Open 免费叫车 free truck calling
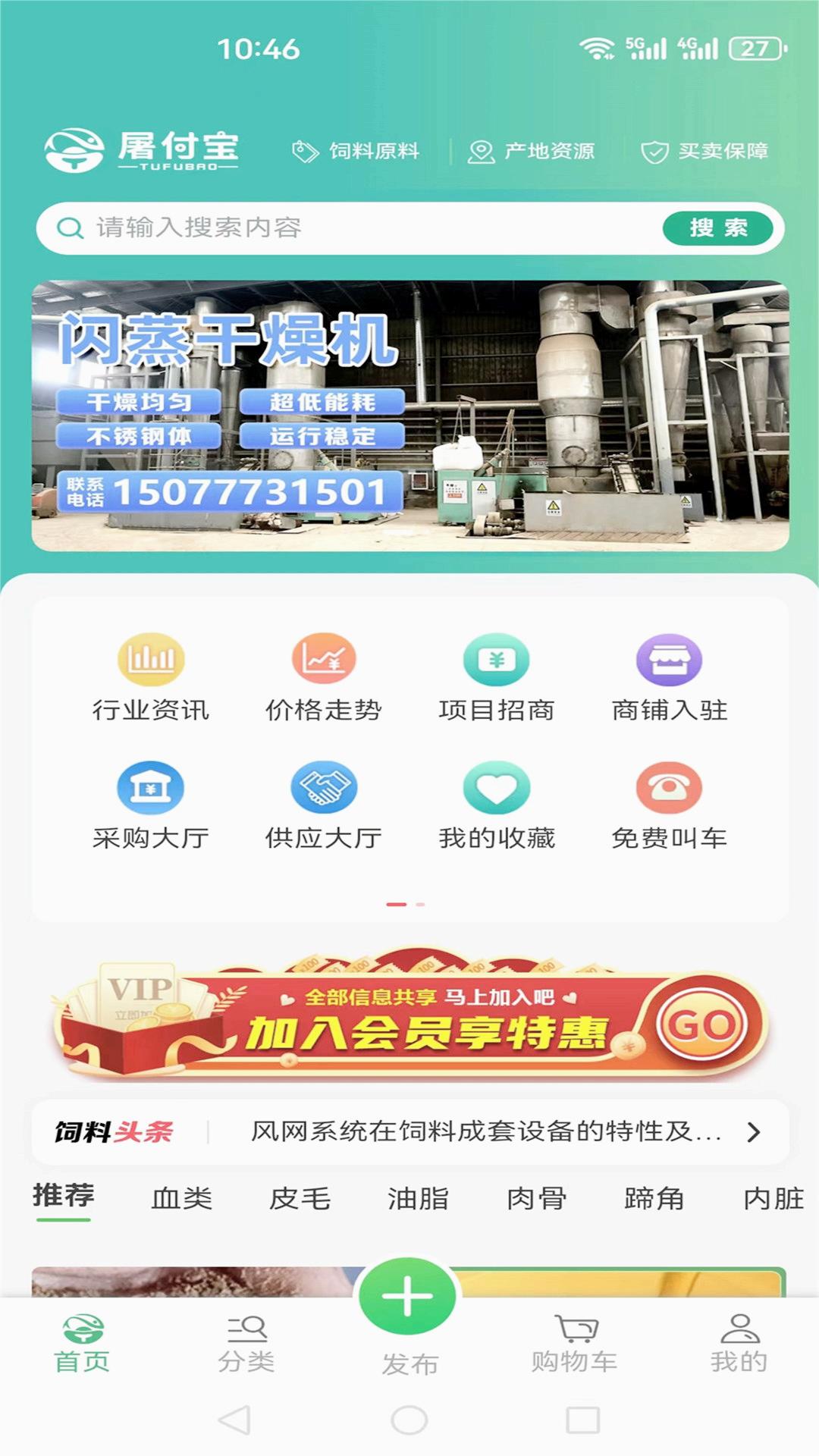 click(670, 805)
